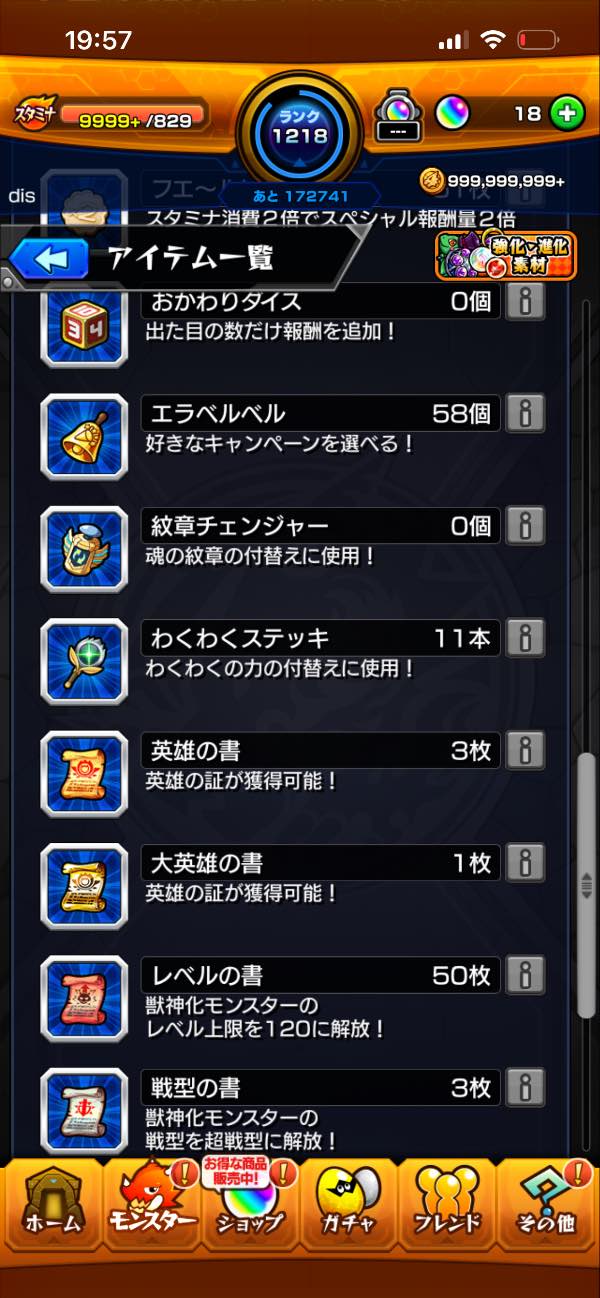Tap the green plus to buy orbs
The height and width of the screenshot is (1298, 600).
(567, 113)
